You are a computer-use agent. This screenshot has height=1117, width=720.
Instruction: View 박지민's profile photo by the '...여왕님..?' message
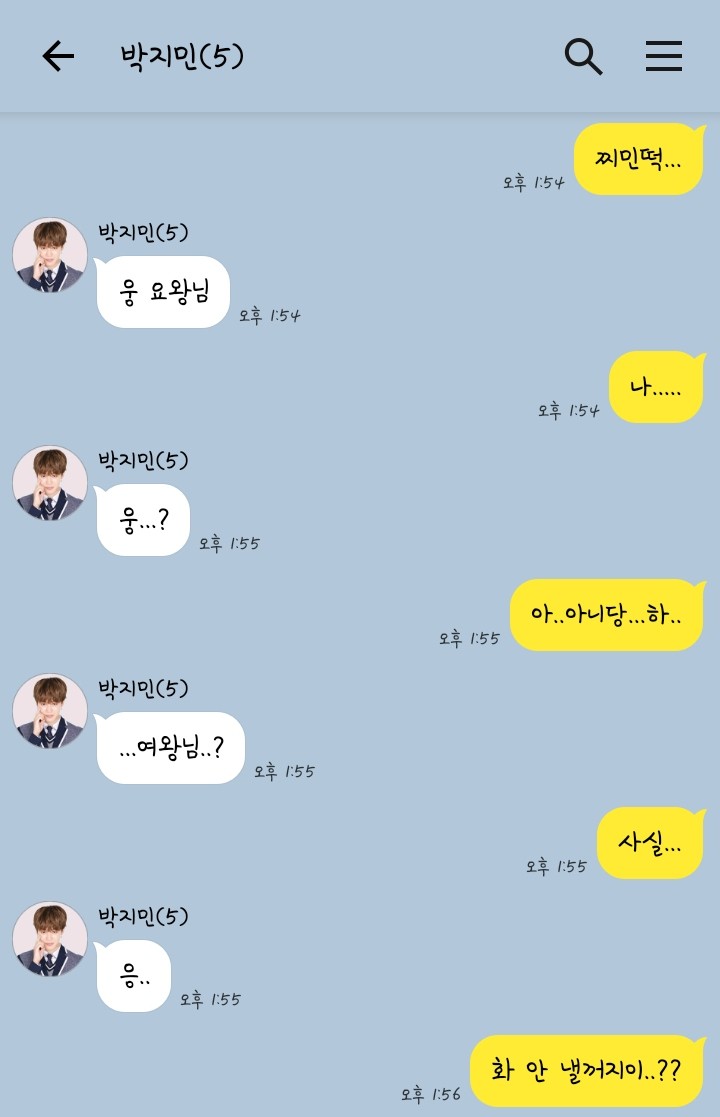coord(50,711)
